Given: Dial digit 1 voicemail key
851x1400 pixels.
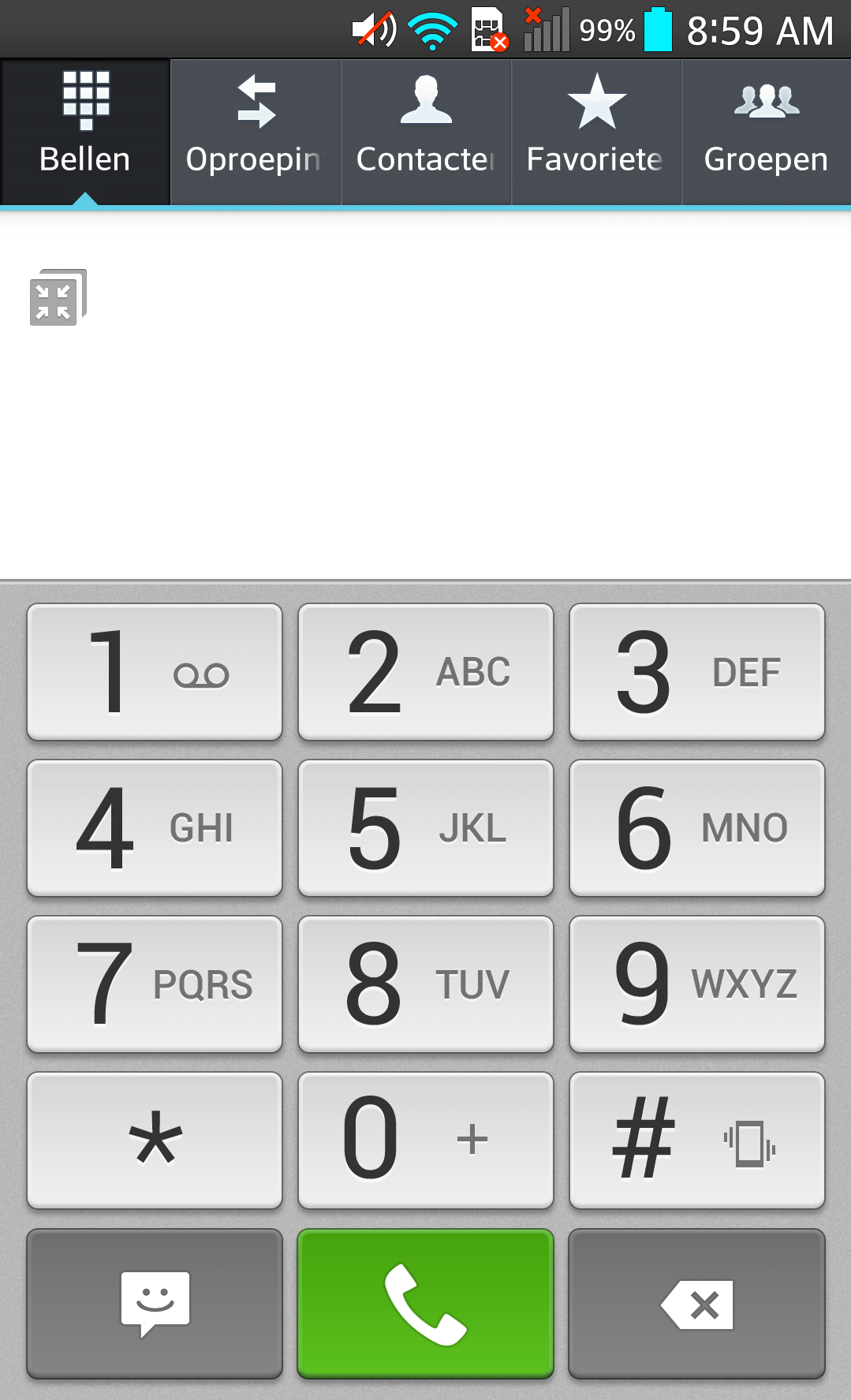Looking at the screenshot, I should click(x=155, y=672).
